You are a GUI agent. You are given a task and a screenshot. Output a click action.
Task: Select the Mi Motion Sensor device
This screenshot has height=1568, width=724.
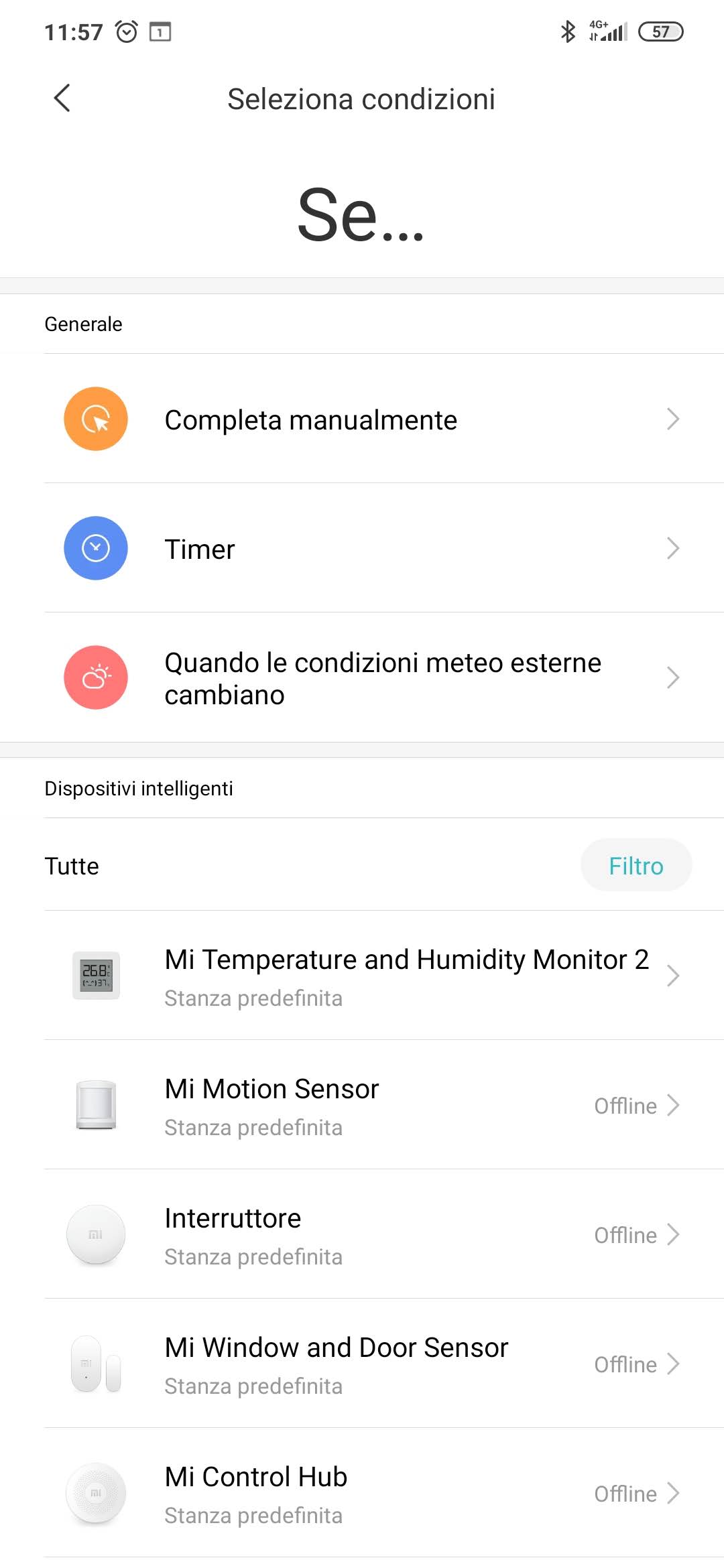tap(362, 1105)
